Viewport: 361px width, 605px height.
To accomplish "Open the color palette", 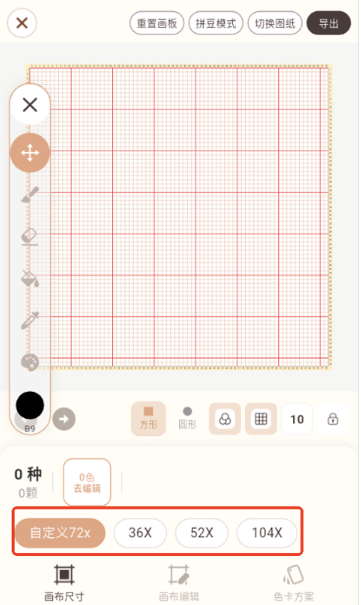I will pyautogui.click(x=30, y=362).
